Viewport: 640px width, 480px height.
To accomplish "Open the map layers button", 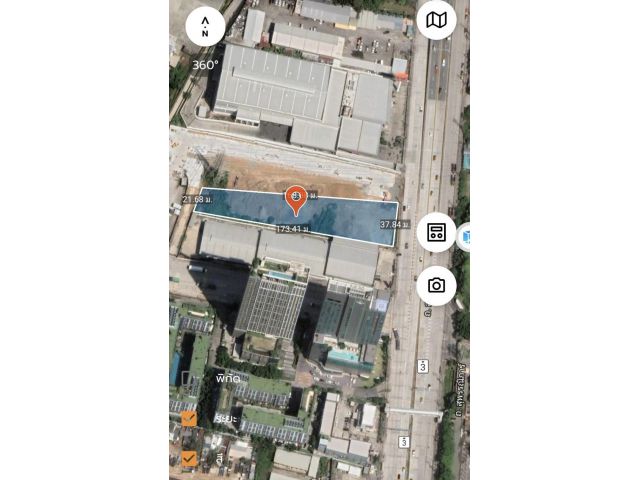I will click(436, 20).
